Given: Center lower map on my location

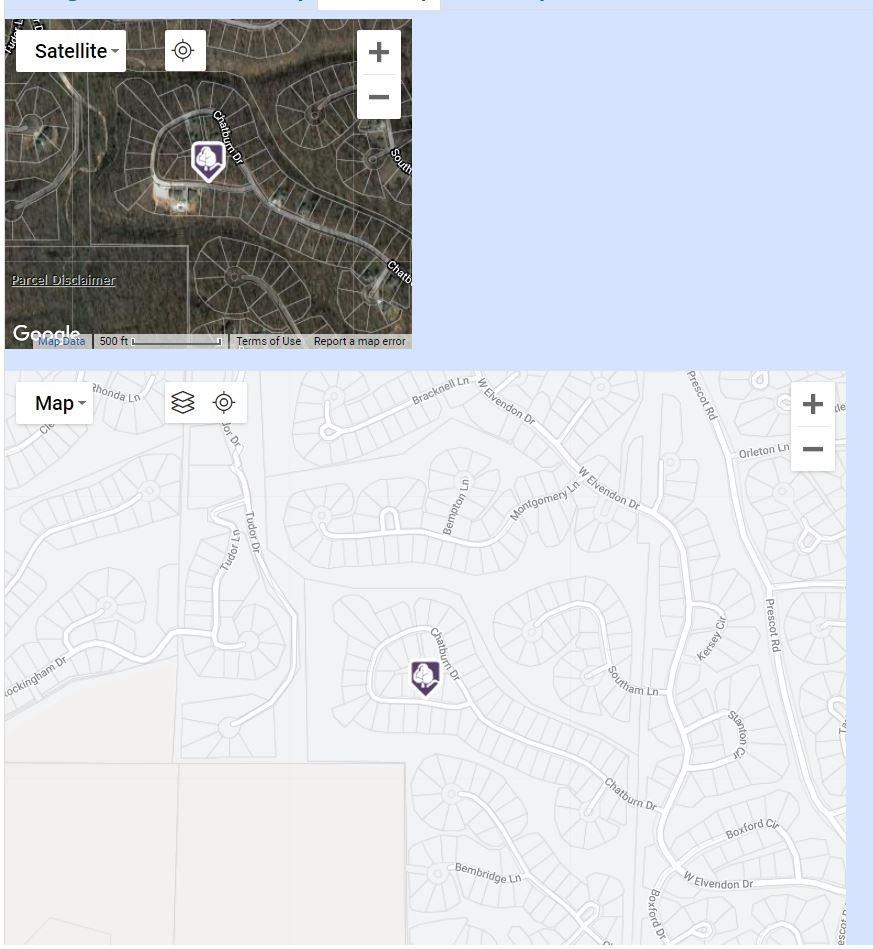Looking at the screenshot, I should (224, 403).
